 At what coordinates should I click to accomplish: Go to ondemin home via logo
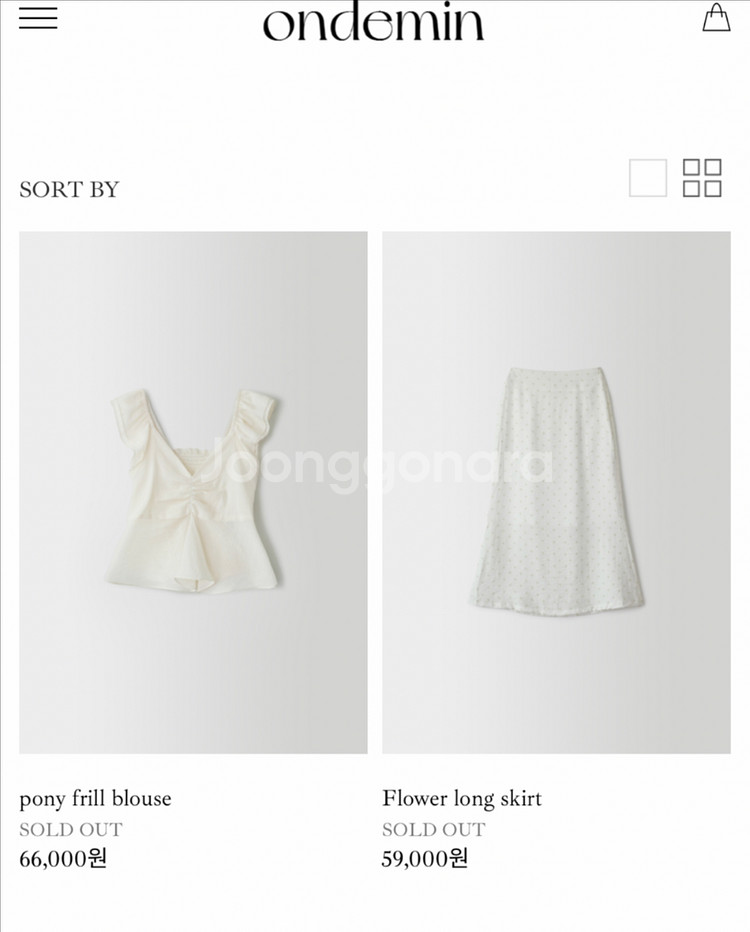373,22
